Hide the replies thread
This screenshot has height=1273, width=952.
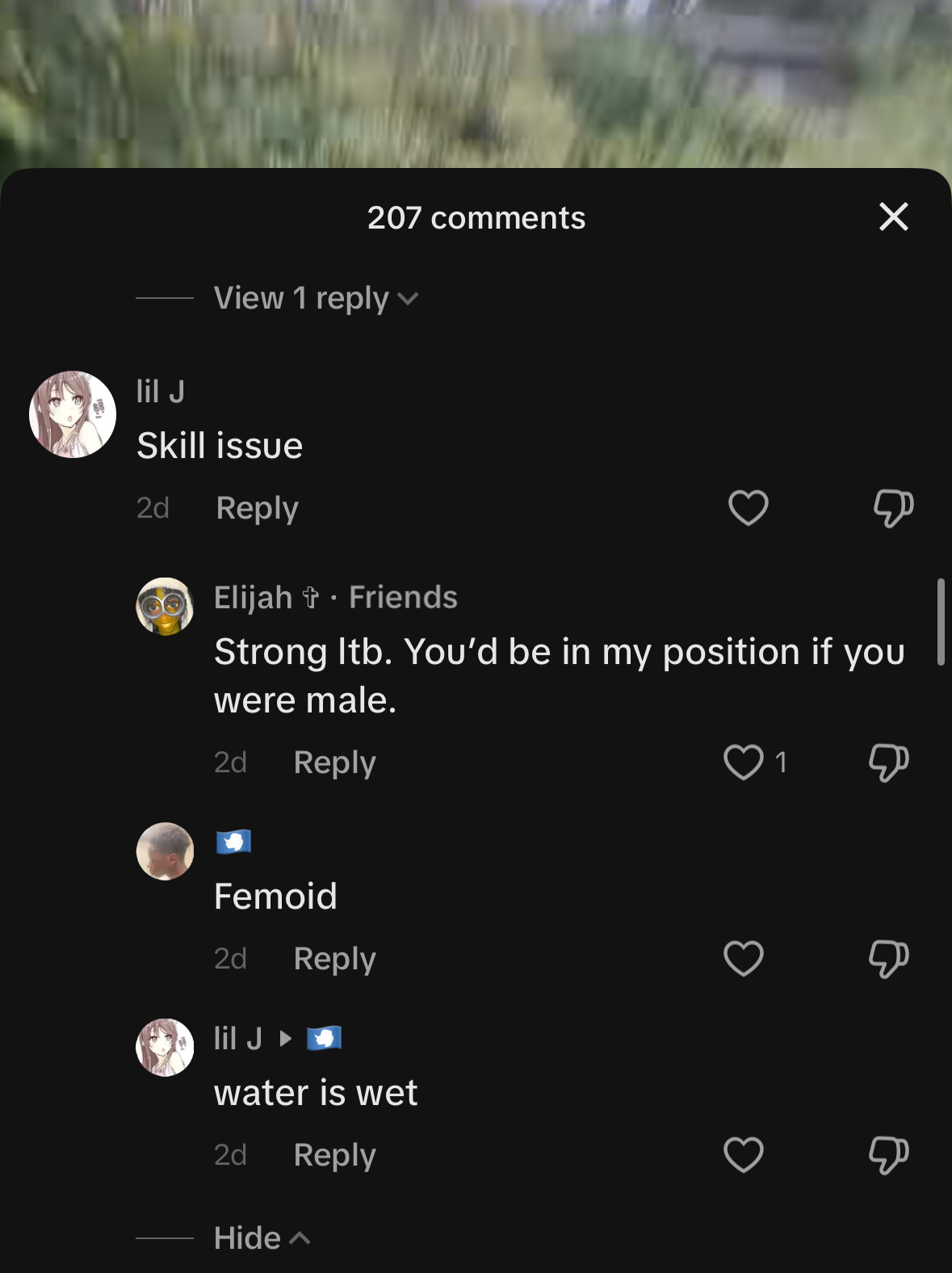[x=261, y=1237]
